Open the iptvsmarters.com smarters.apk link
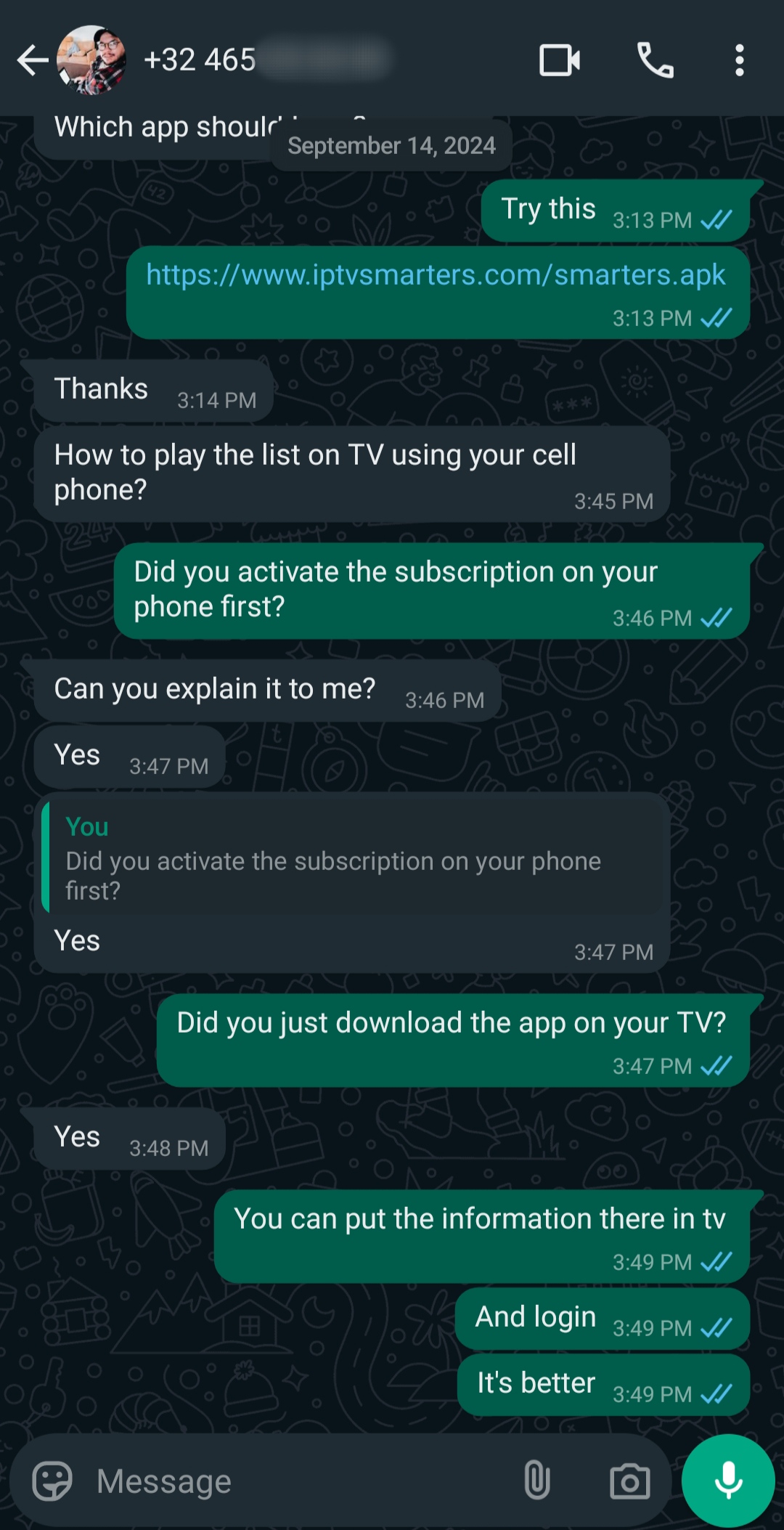This screenshot has width=784, height=1530. point(436,275)
